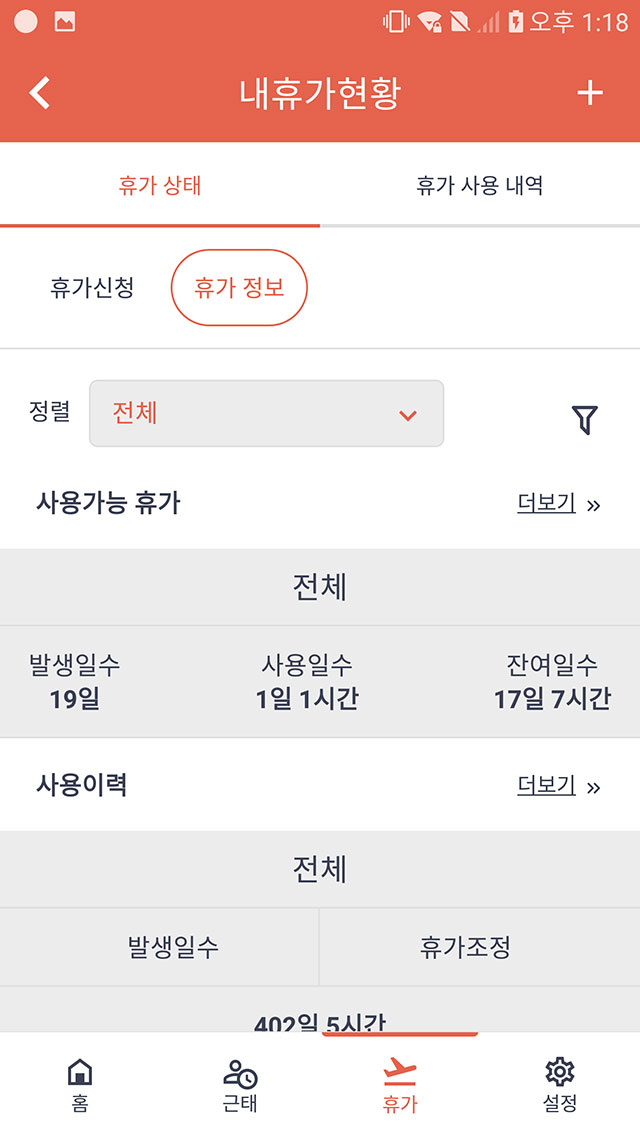
Task: Switch to the 휴가신청 segment
Action: [x=92, y=287]
